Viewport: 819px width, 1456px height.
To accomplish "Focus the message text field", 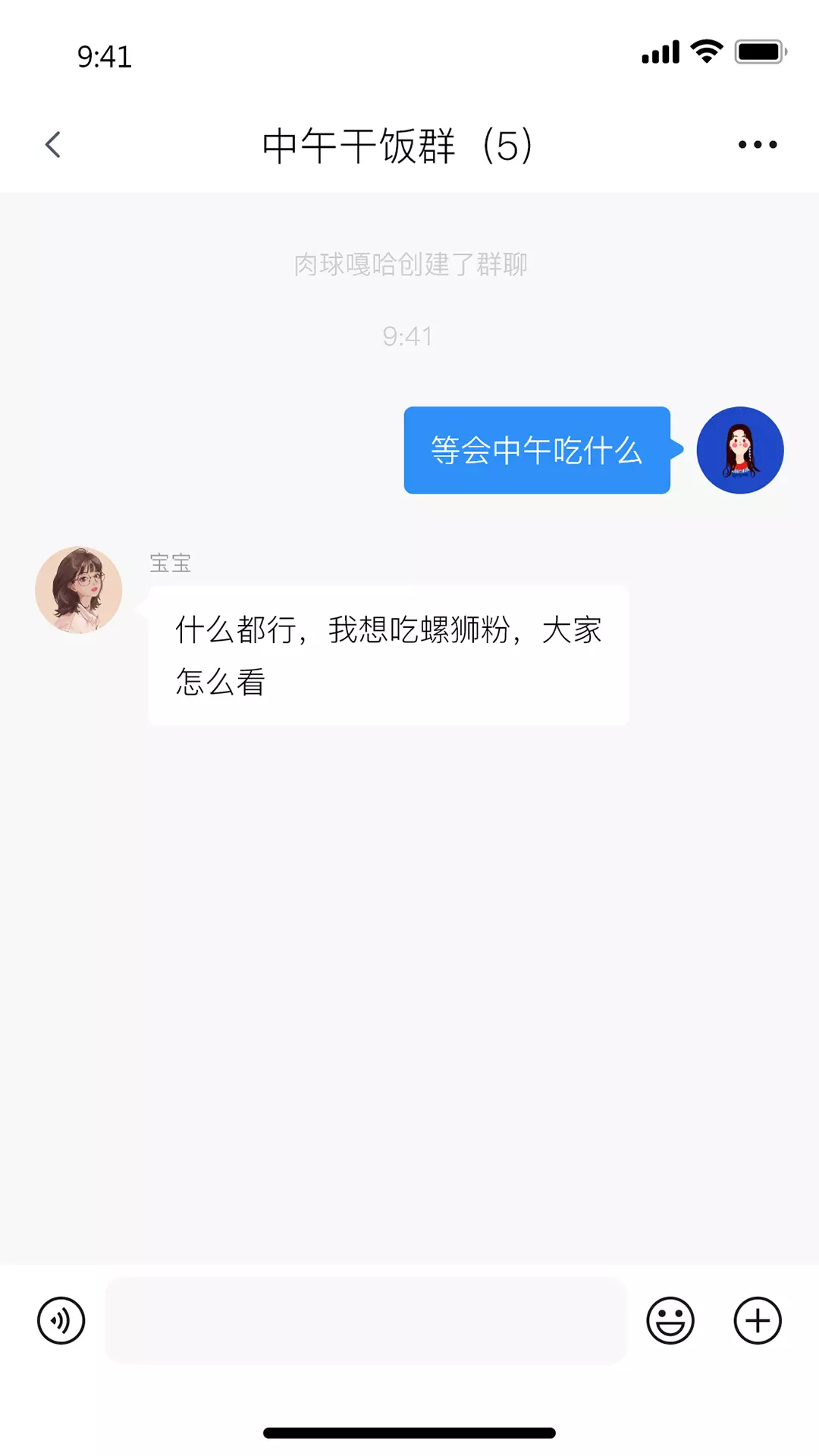I will point(366,1320).
